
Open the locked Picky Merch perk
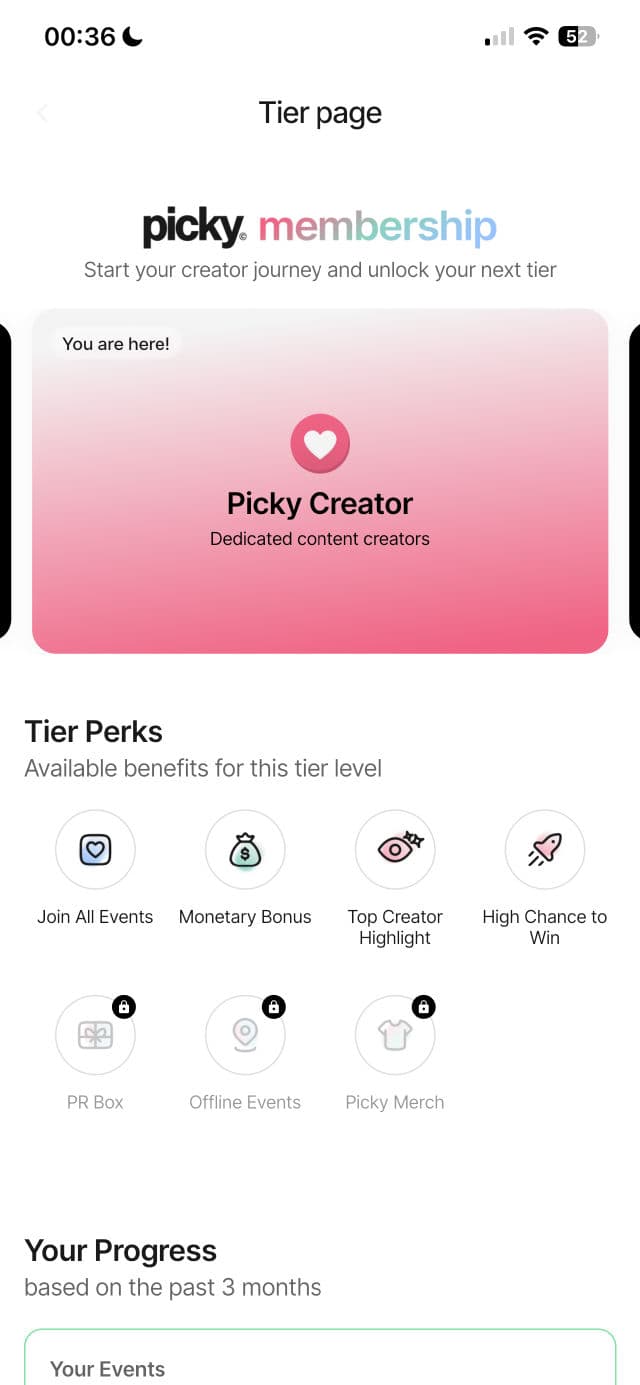click(395, 1035)
